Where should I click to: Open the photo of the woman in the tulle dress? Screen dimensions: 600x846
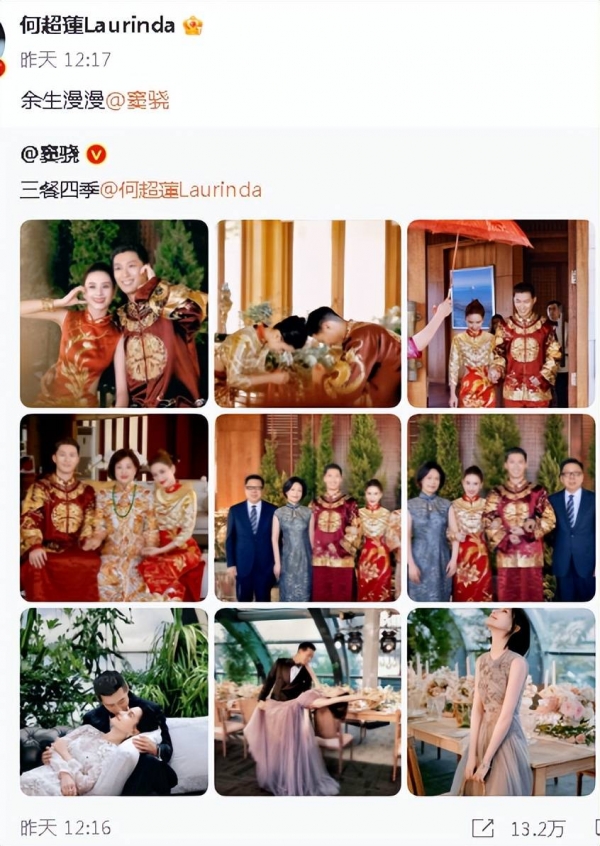499,701
